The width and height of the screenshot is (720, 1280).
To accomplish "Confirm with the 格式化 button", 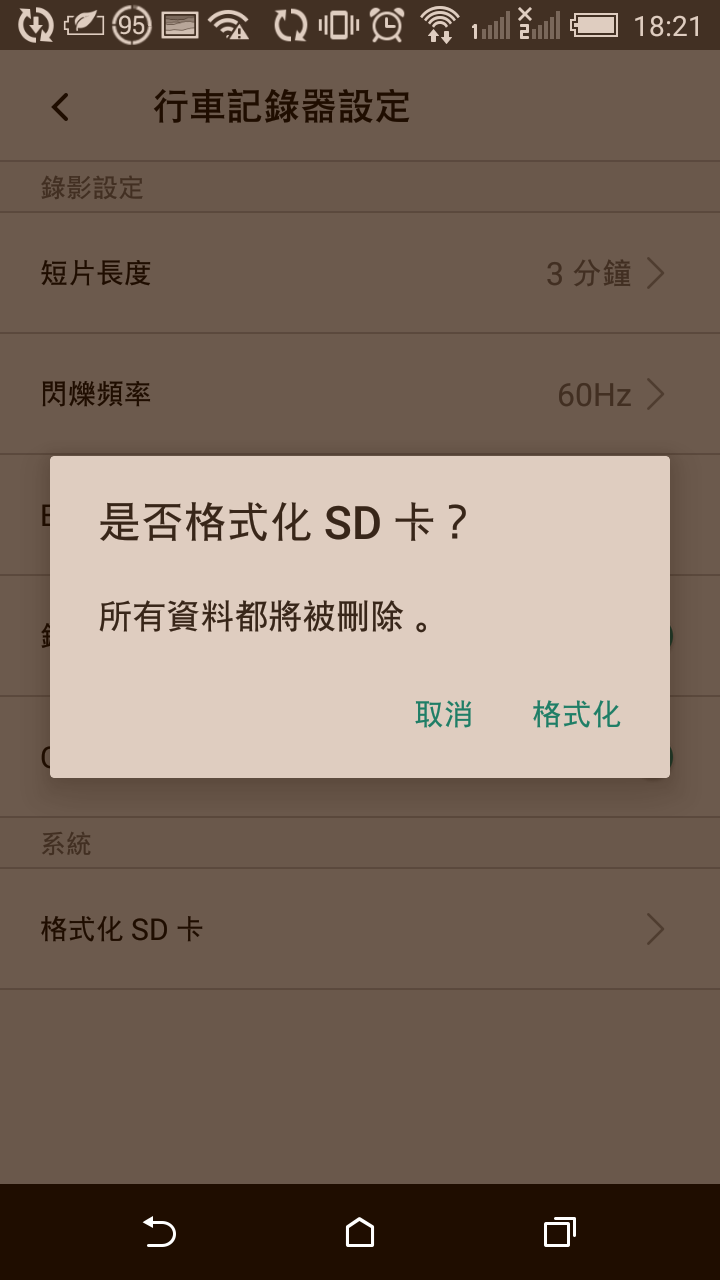I will pyautogui.click(x=576, y=714).
